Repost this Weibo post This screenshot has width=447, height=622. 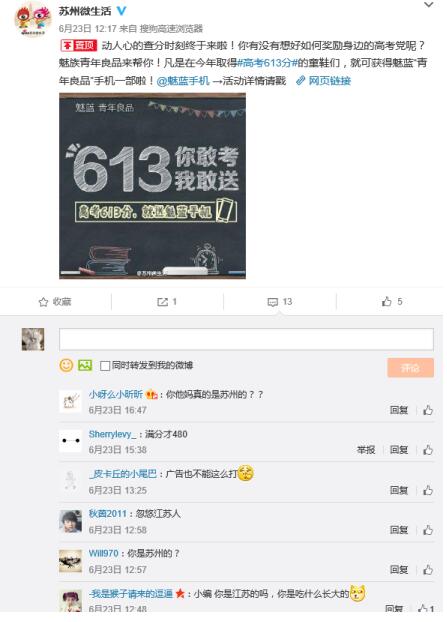167,302
